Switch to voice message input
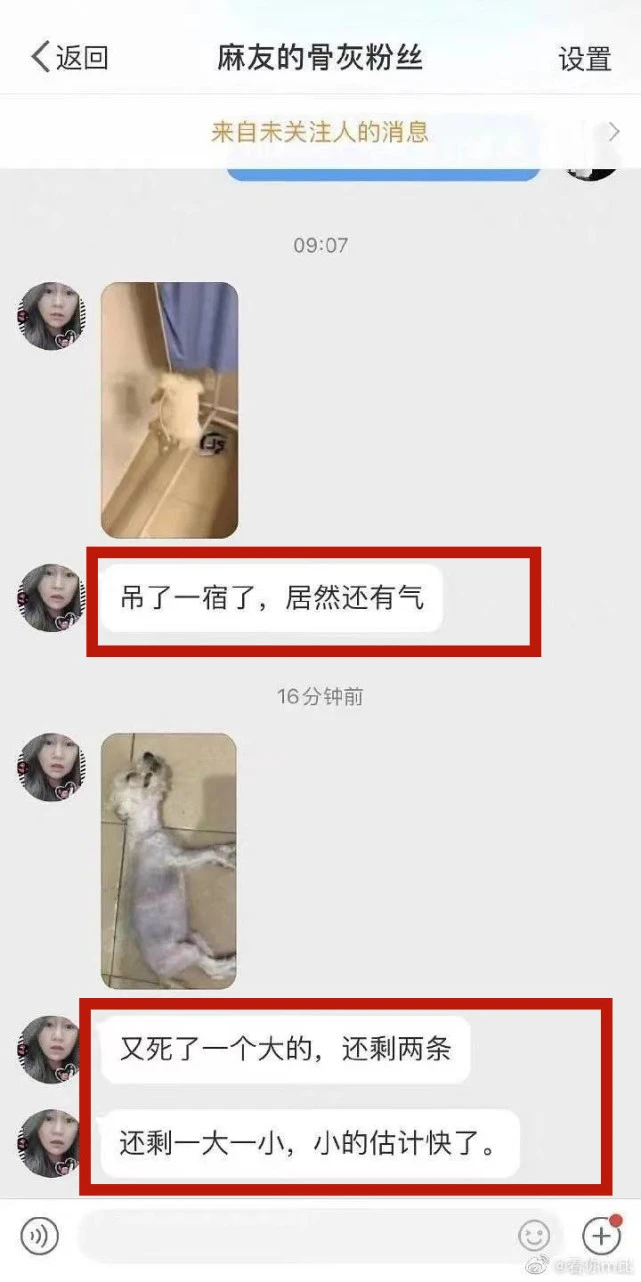The height and width of the screenshot is (1282, 641). click(x=40, y=1236)
